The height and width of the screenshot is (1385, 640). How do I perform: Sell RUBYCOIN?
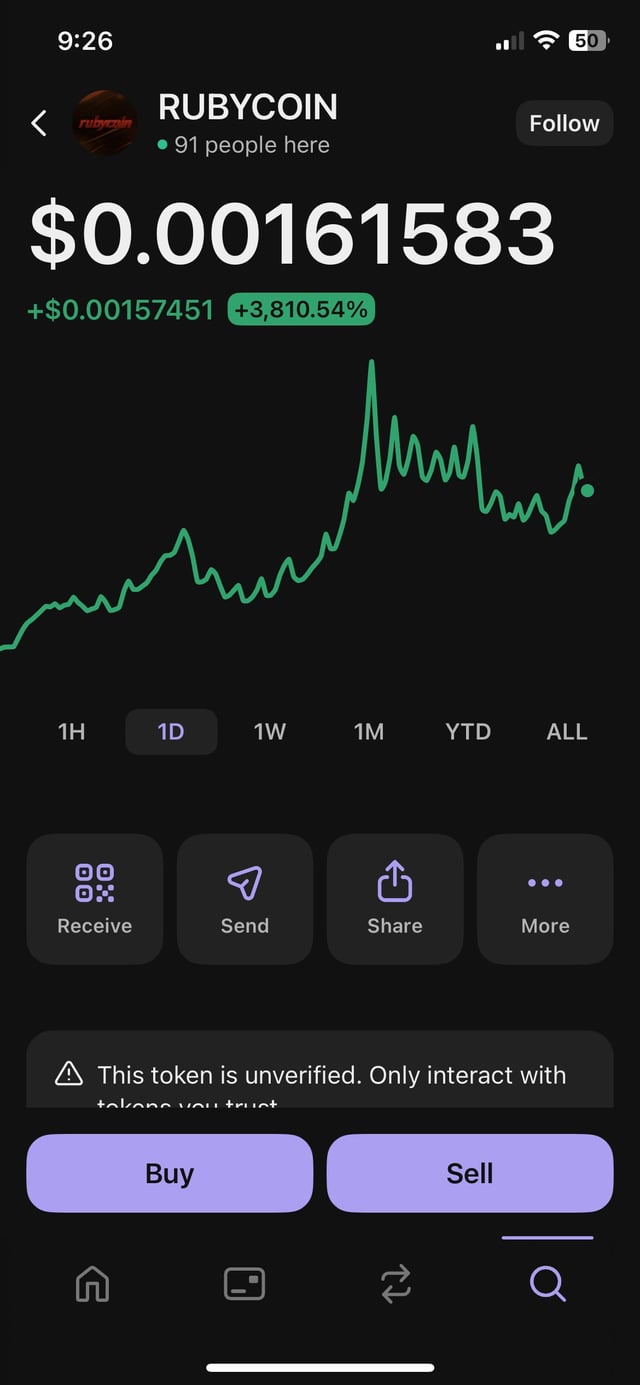470,1173
